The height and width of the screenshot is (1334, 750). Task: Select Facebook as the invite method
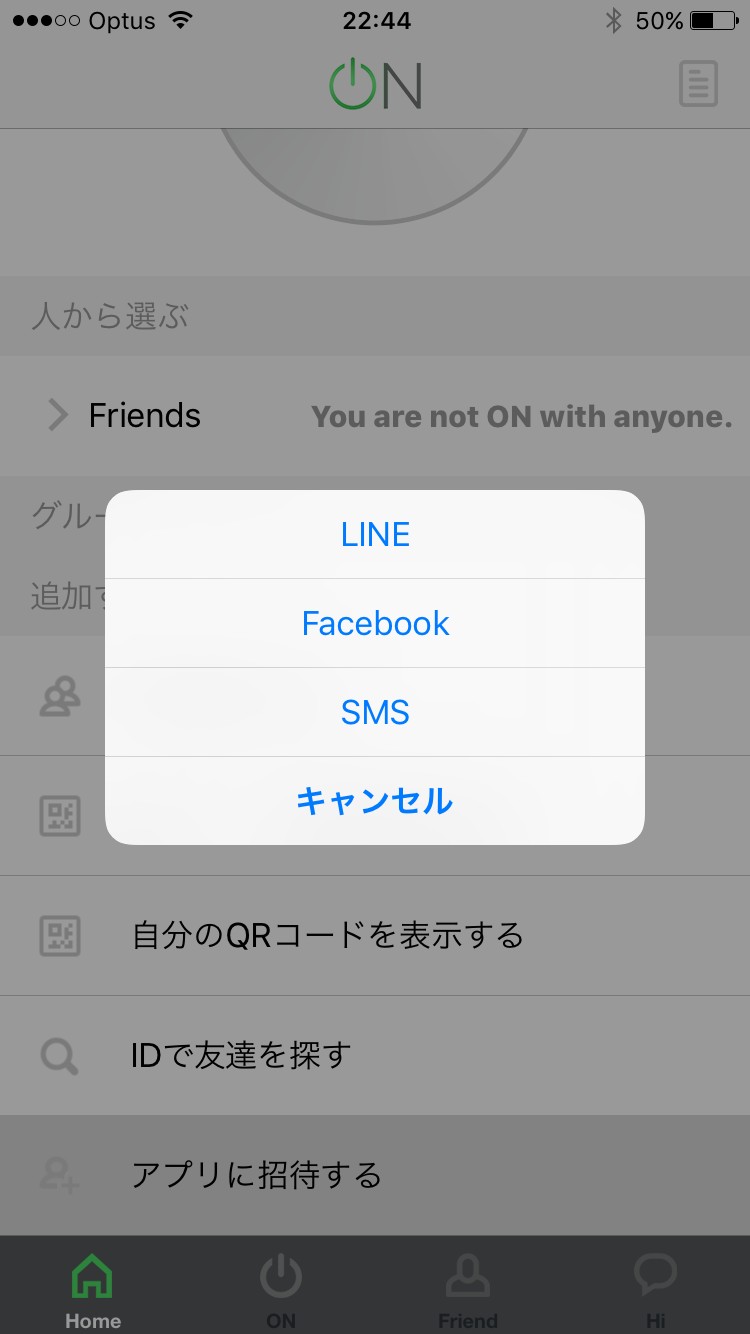375,623
